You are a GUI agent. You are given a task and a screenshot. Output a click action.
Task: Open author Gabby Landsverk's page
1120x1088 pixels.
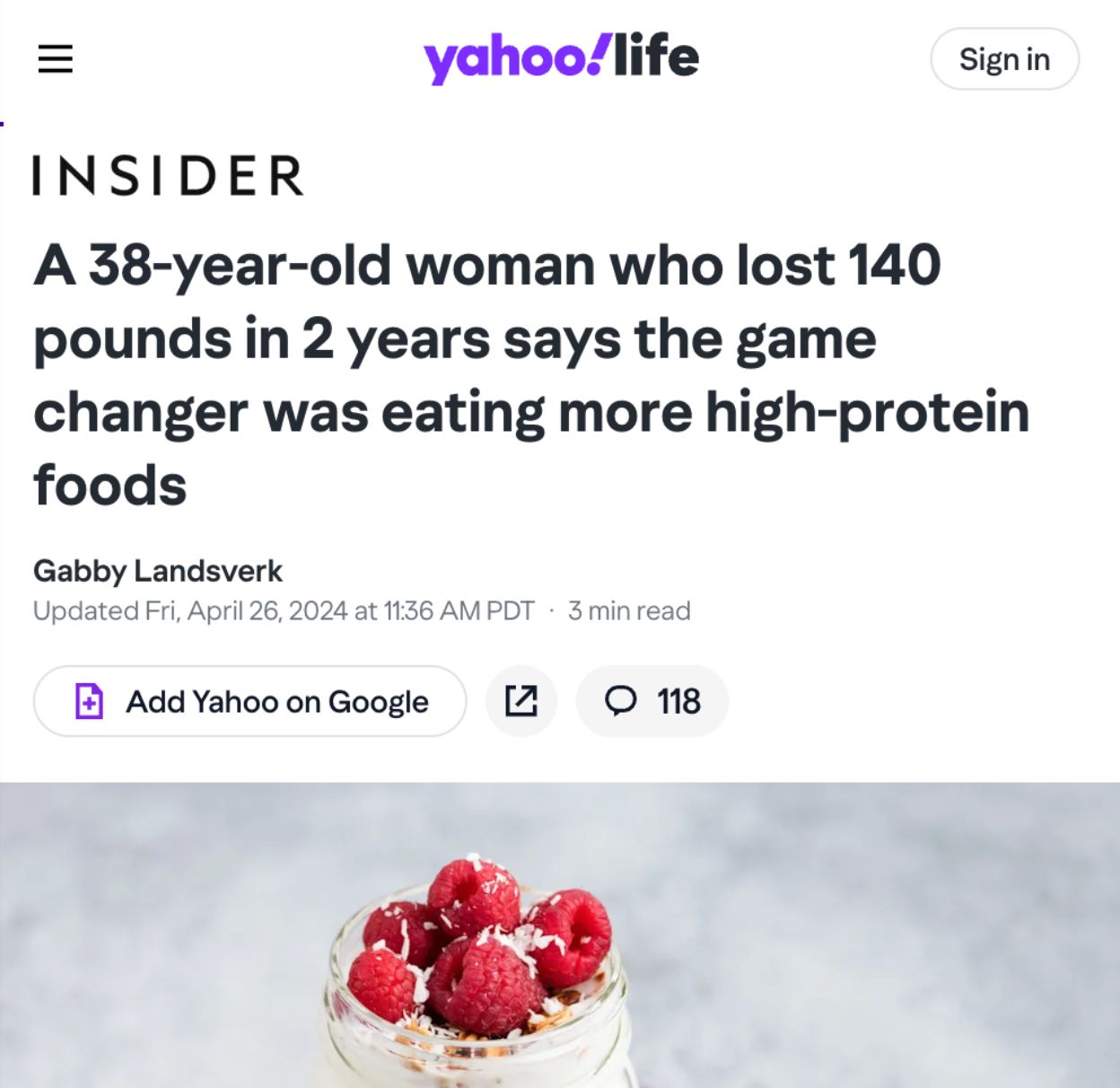[x=158, y=571]
